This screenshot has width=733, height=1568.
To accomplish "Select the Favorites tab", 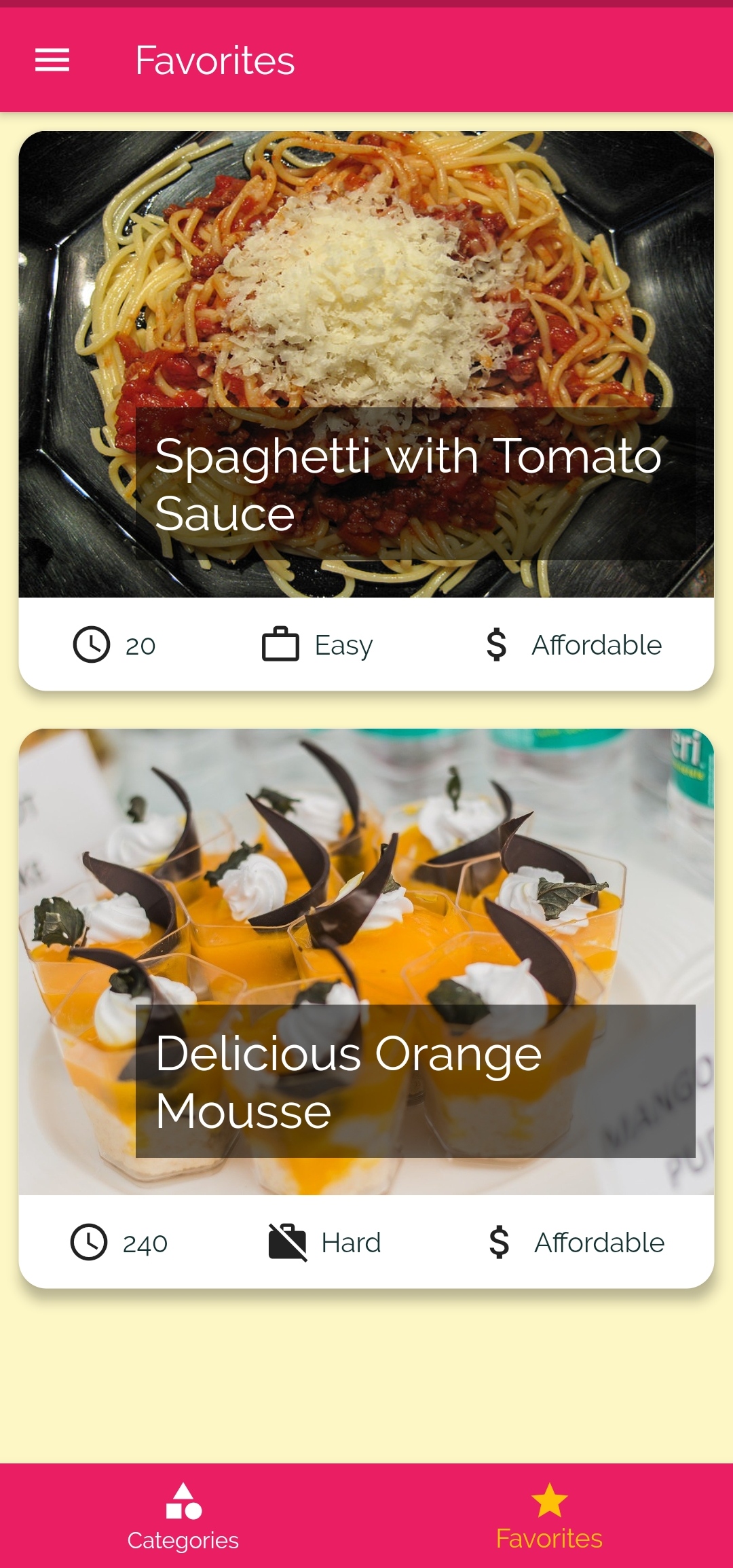I will [x=549, y=1516].
